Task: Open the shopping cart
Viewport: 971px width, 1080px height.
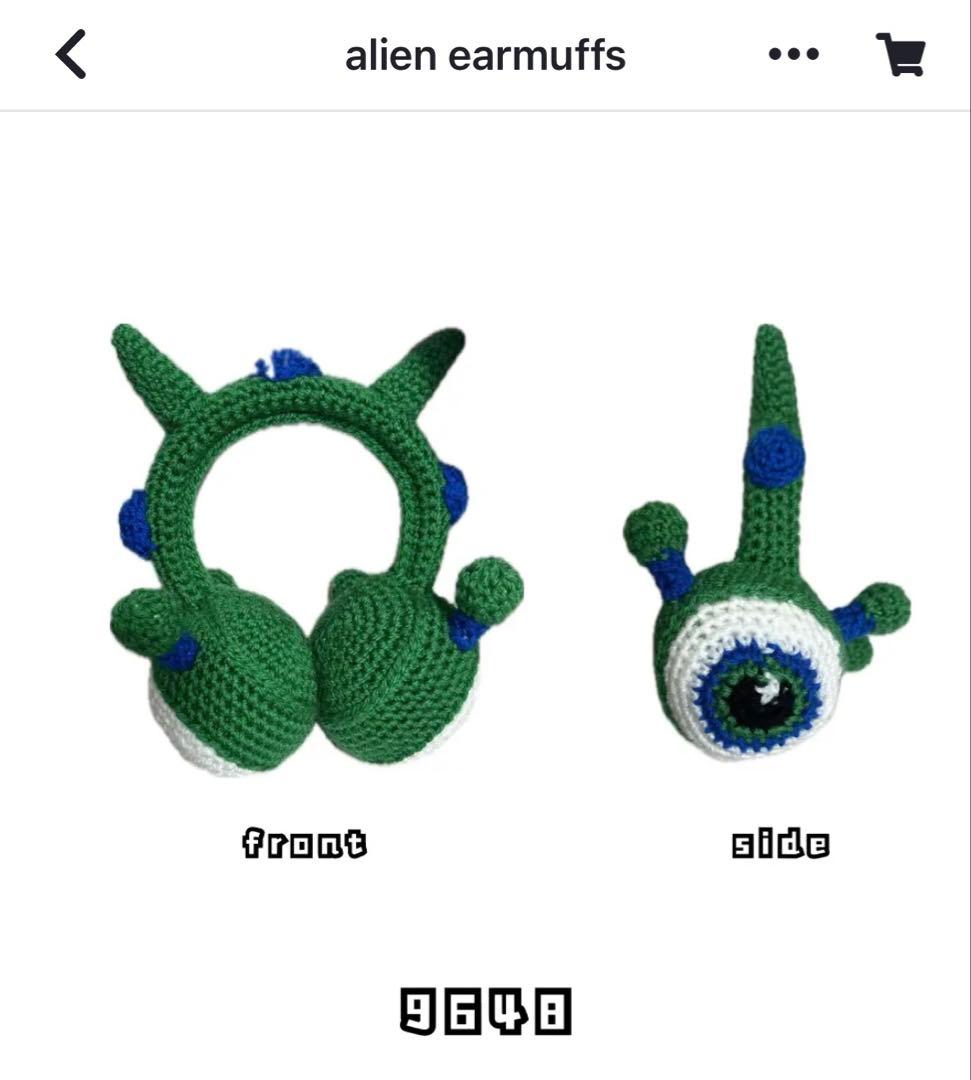Action: pyautogui.click(x=900, y=55)
